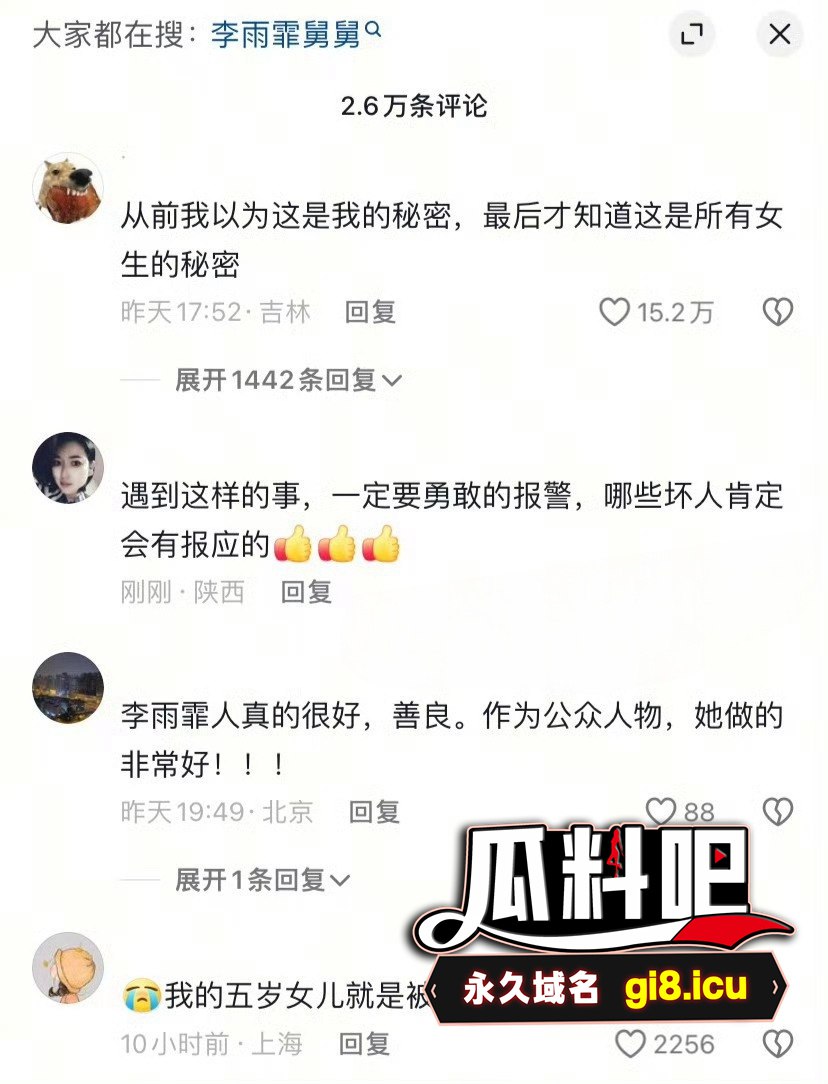This screenshot has width=828, height=1084.
Task: Open the dog avatar profile of the 吉林 commenter
Action: point(68,189)
